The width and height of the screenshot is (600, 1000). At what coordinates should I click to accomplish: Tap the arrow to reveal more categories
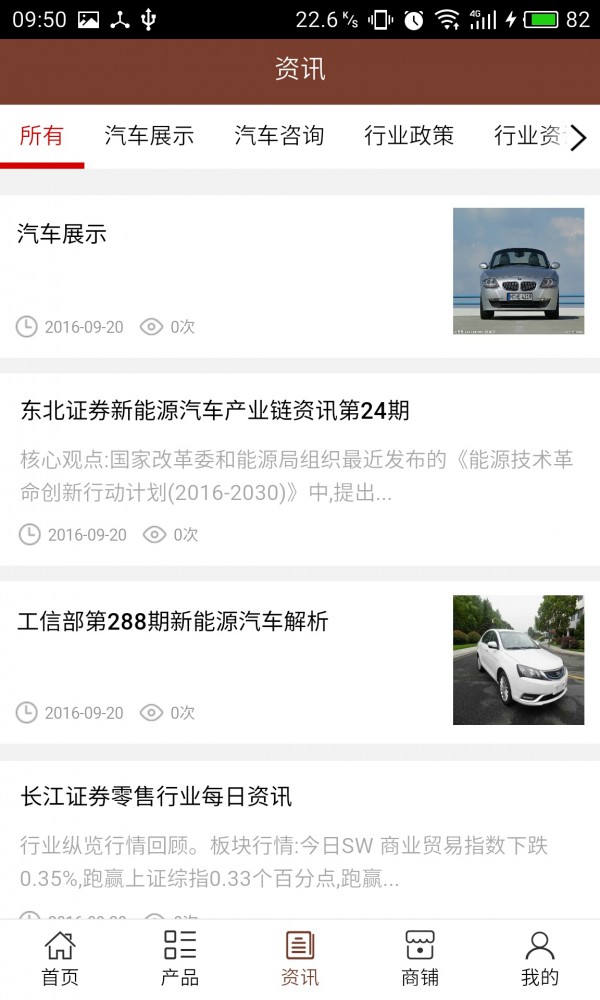578,138
